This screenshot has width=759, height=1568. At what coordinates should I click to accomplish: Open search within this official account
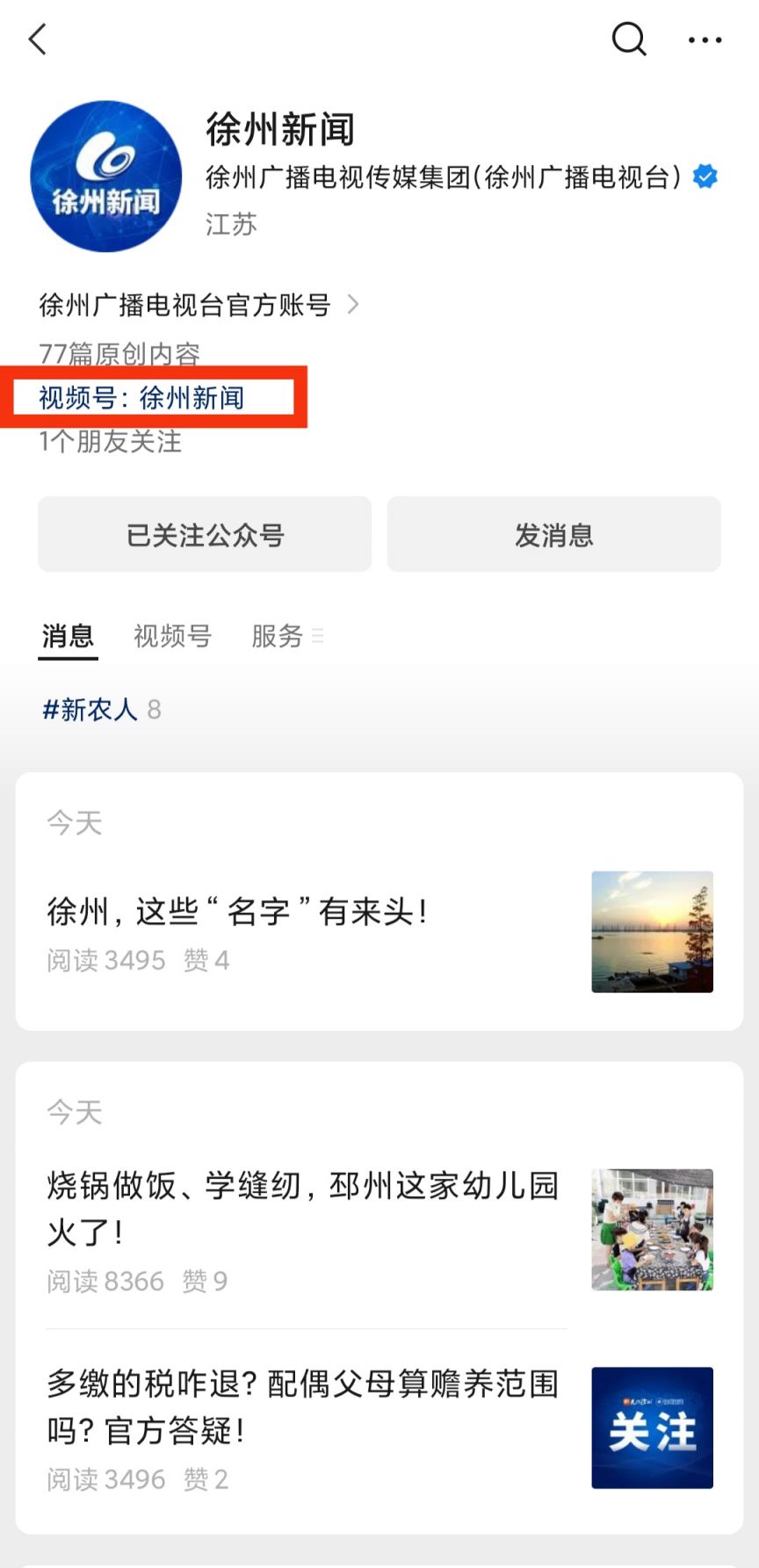coord(628,40)
